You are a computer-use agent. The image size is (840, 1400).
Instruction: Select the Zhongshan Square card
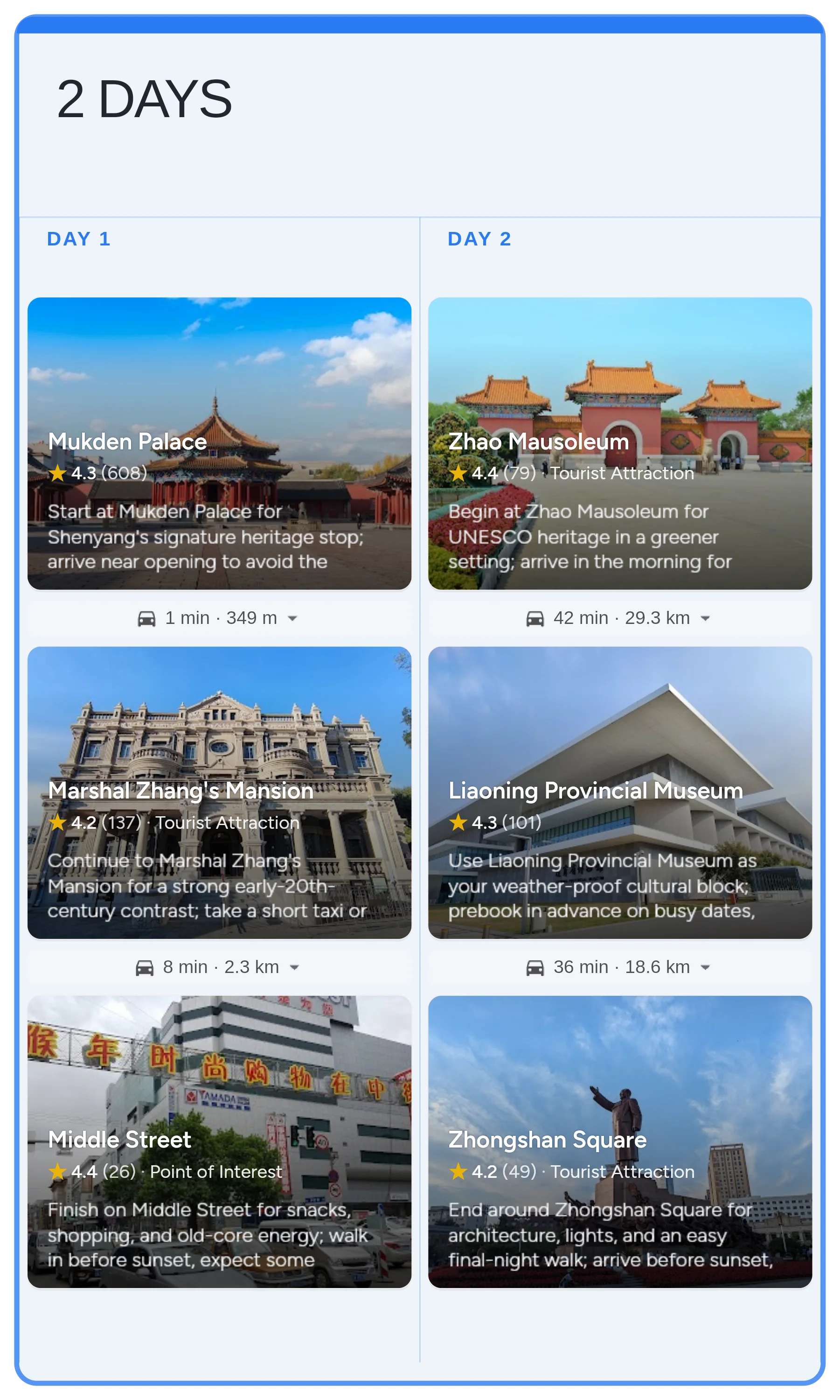click(620, 1141)
